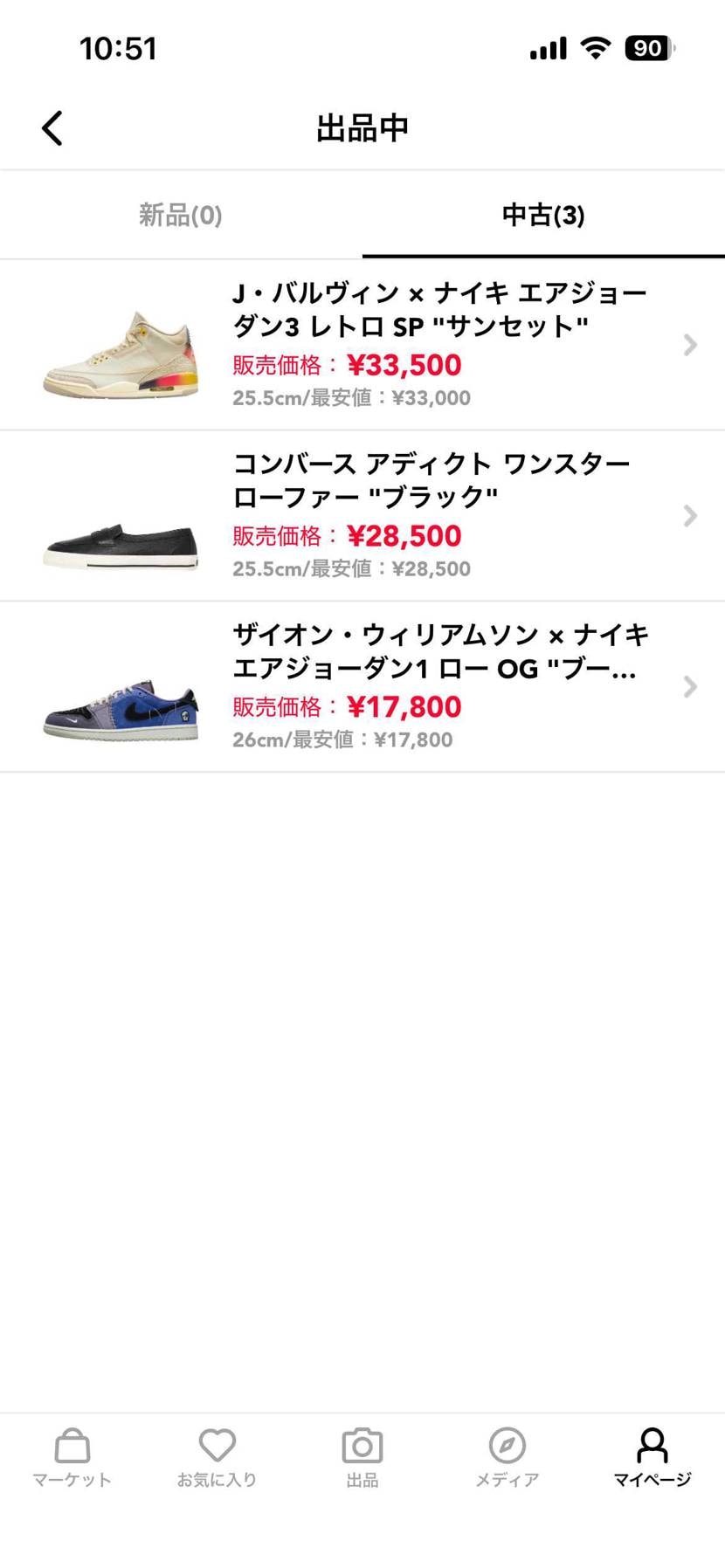This screenshot has height=1568, width=725.
Task: Tap the back arrow at top left
Action: (51, 127)
